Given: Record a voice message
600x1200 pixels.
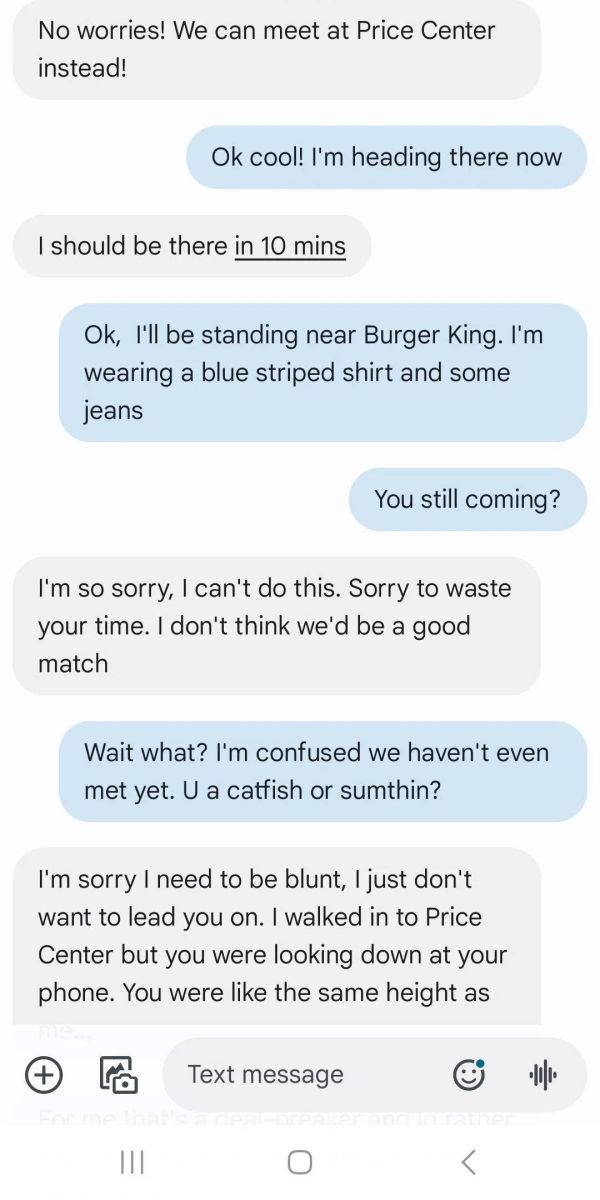Looking at the screenshot, I should pos(541,1075).
